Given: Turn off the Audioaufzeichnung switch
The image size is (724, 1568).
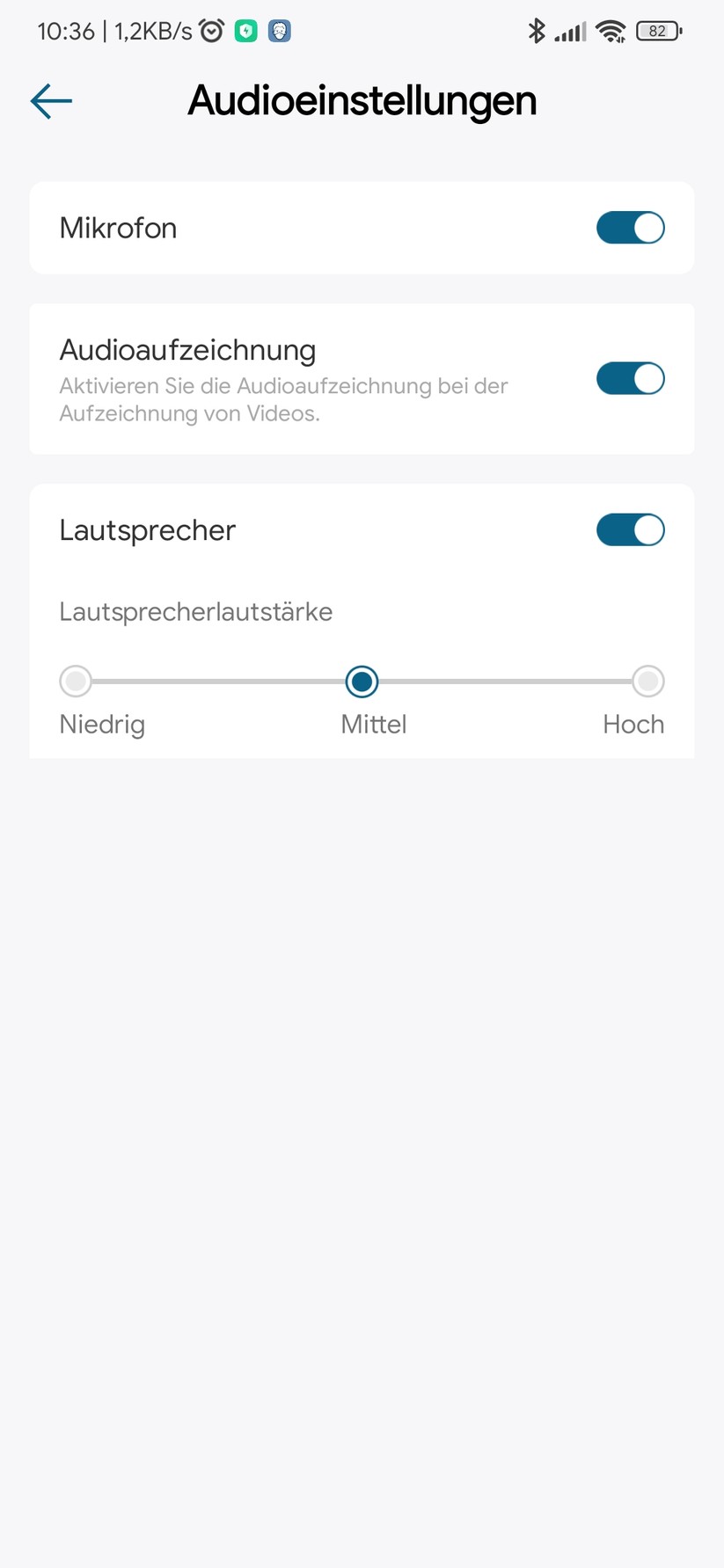Looking at the screenshot, I should [x=630, y=378].
